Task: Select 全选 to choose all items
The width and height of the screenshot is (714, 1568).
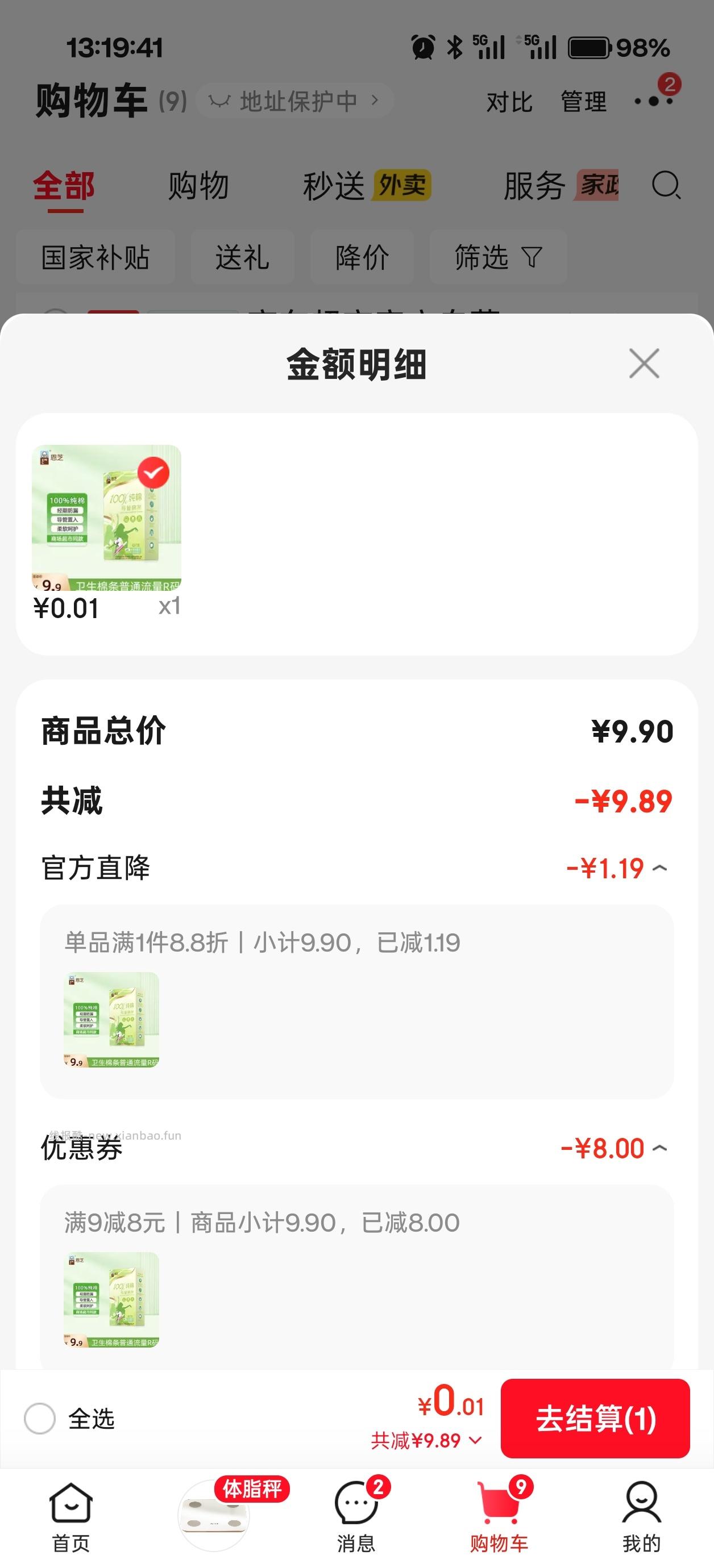Action: coord(40,1420)
